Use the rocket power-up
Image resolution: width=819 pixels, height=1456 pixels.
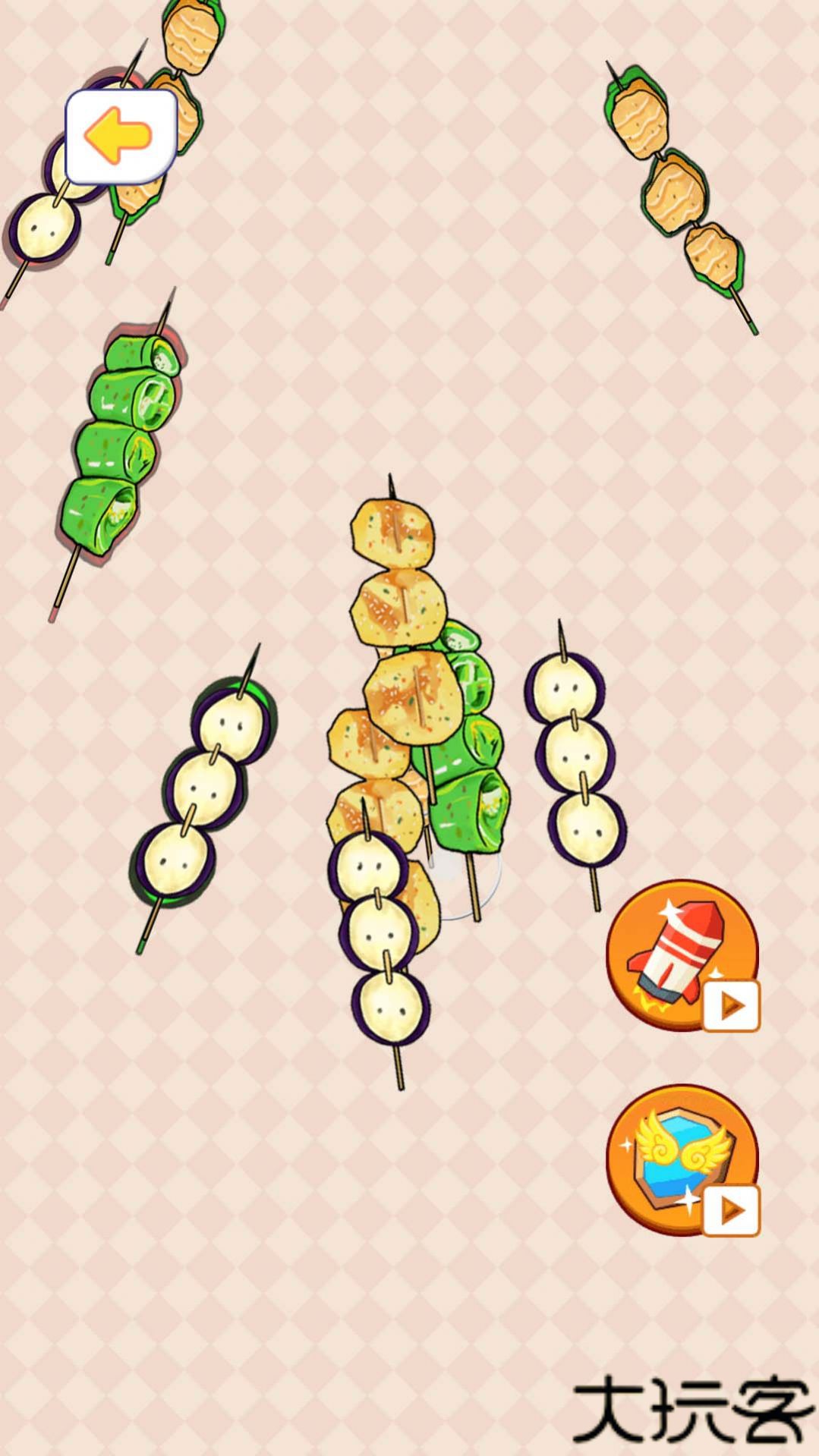(680, 954)
